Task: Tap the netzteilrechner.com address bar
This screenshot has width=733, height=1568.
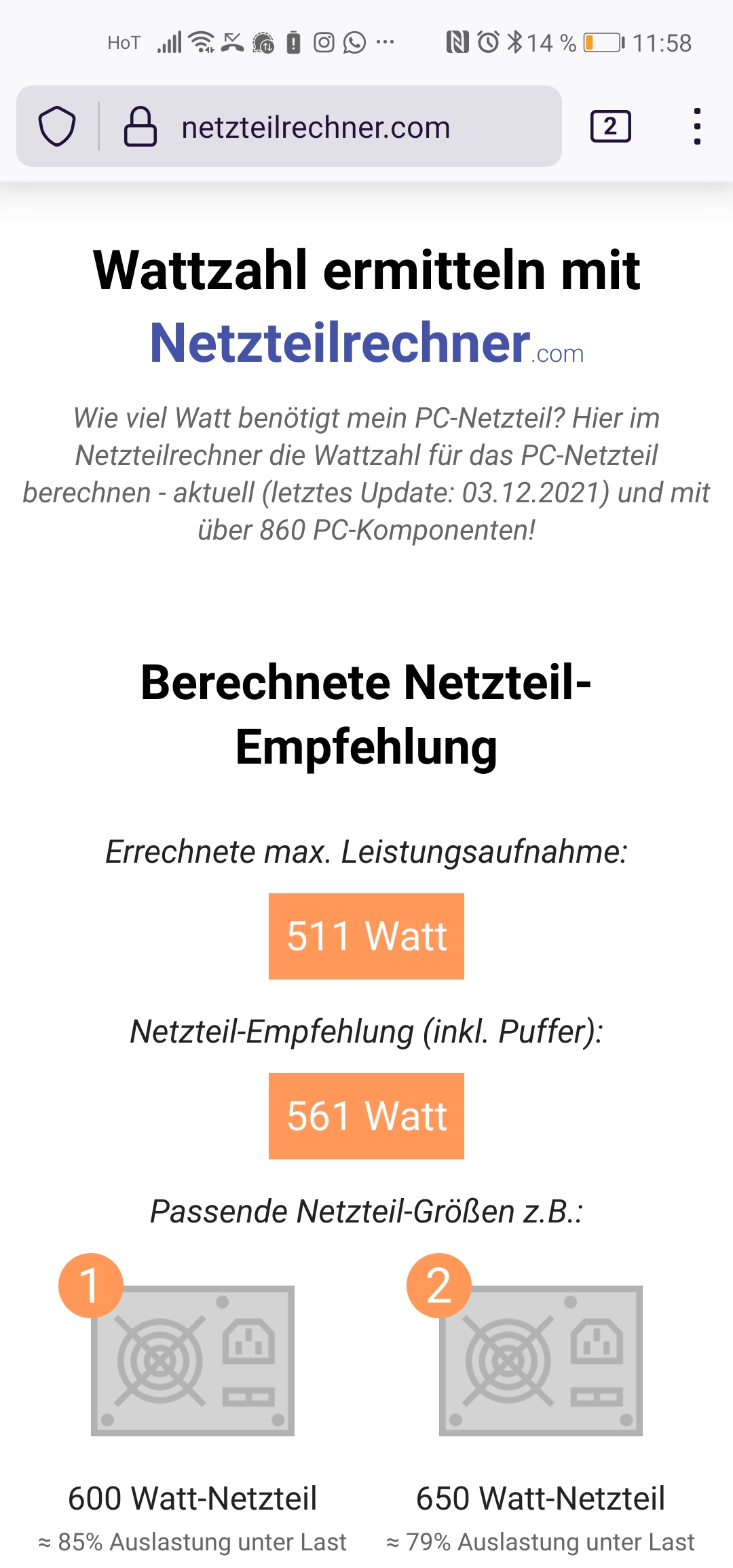Action: click(x=316, y=128)
